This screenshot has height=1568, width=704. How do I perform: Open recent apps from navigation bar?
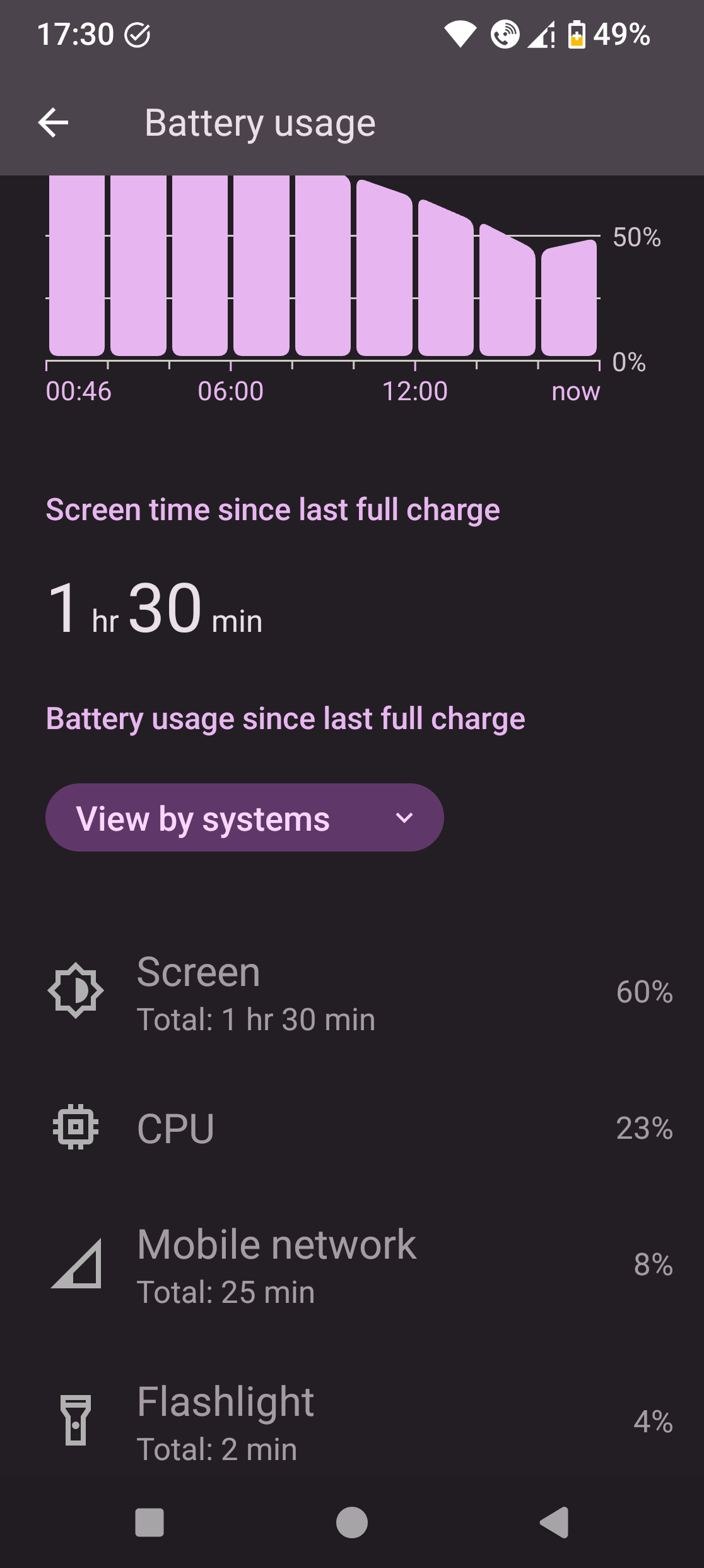tap(150, 1523)
